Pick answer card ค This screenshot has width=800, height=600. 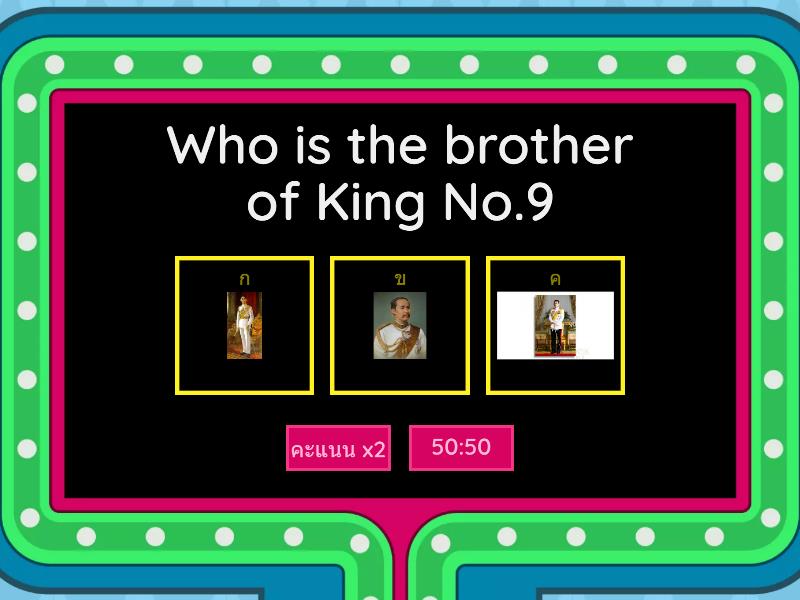point(555,325)
